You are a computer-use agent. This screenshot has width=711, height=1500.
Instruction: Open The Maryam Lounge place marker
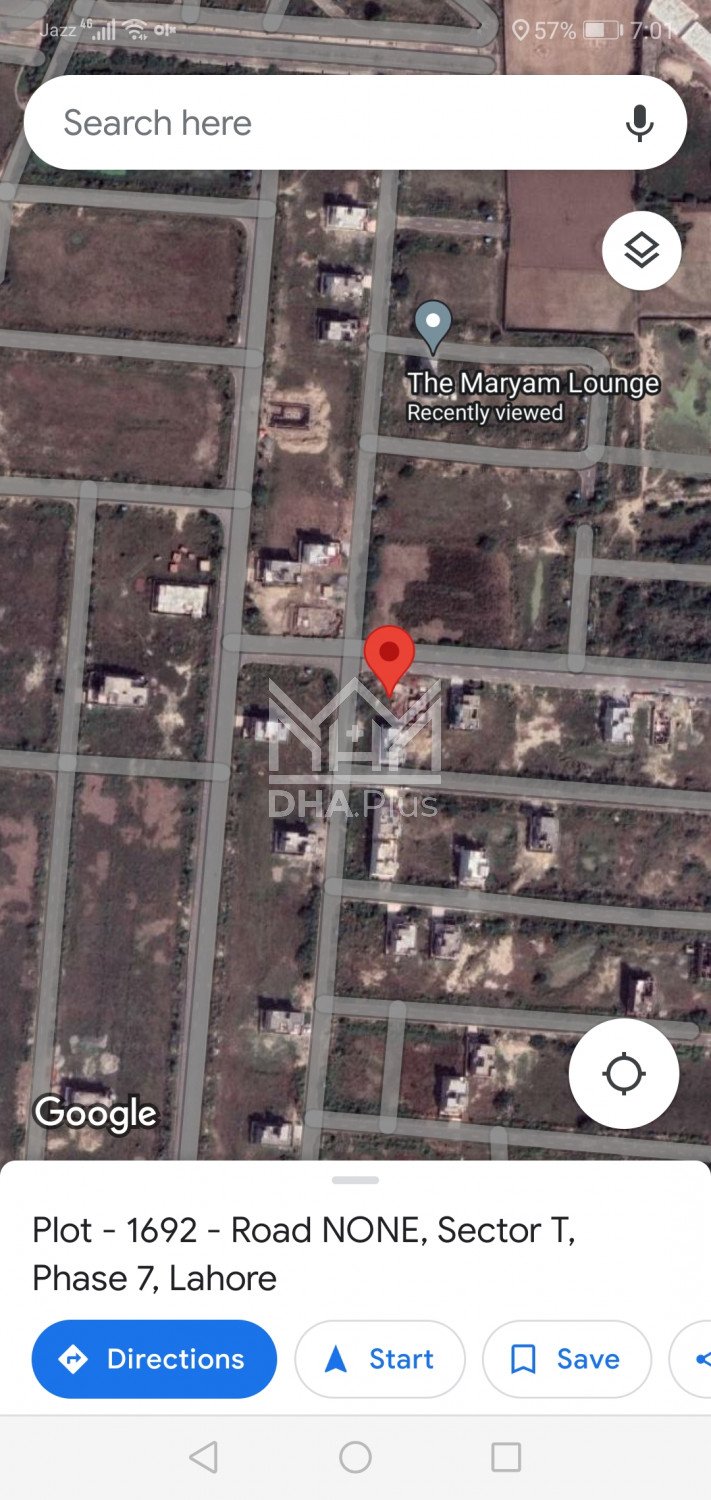point(433,326)
